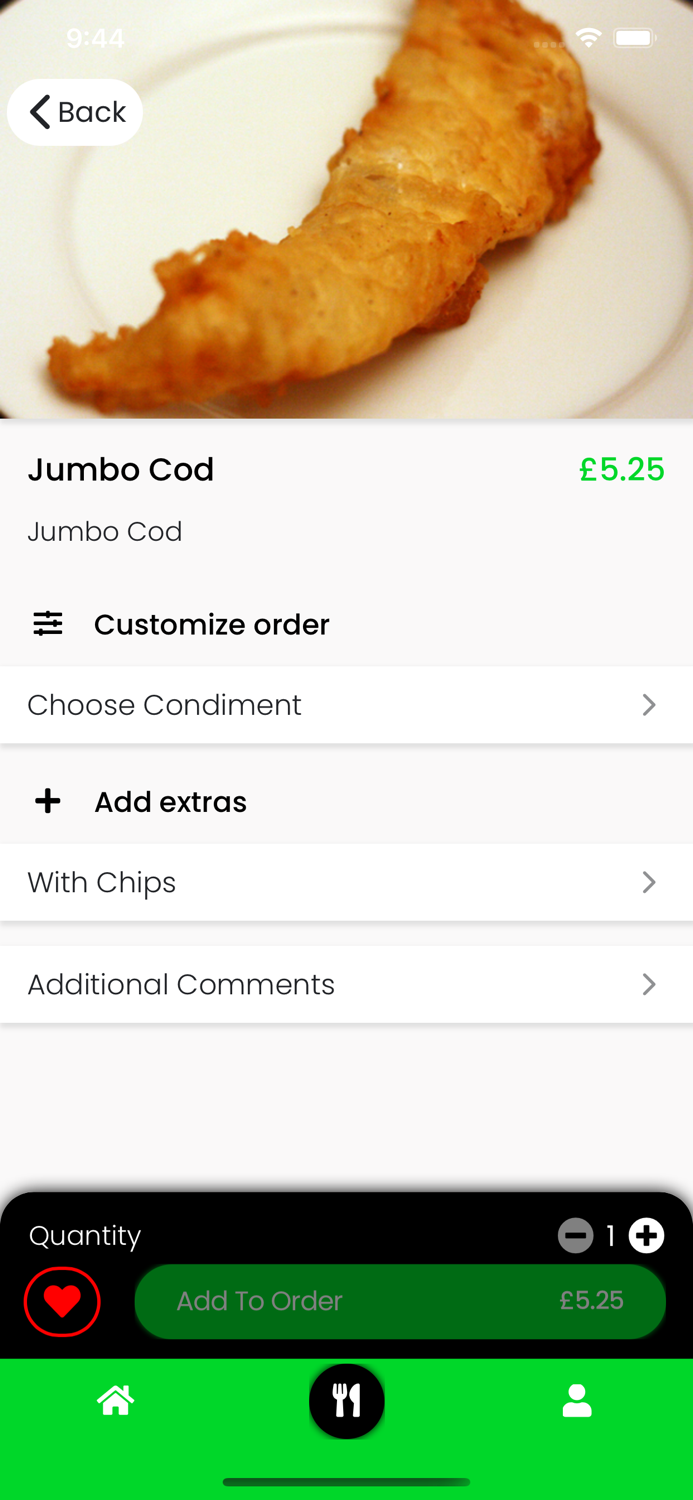Open the menu tab with cutlery icon
693x1500 pixels.
pos(347,1401)
